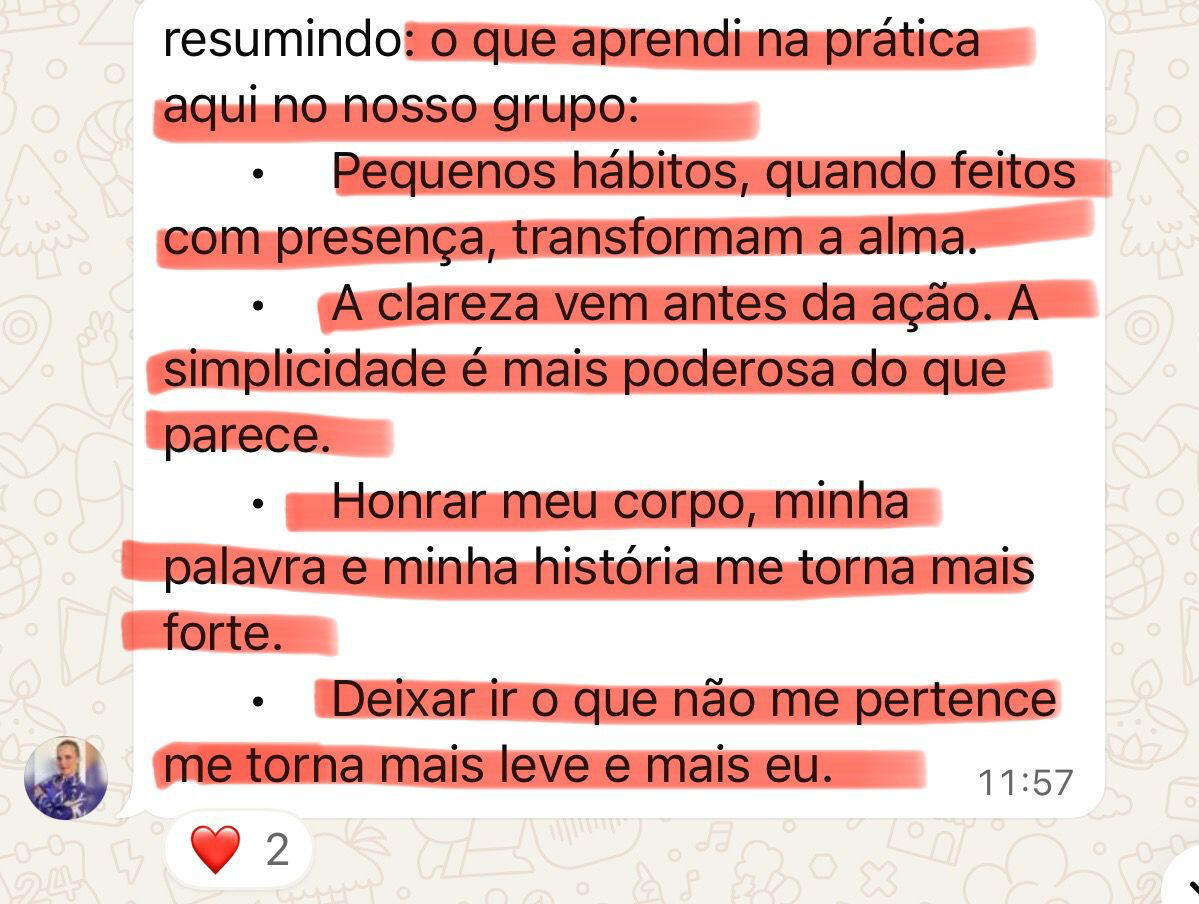Open the heart reactions on the message
1199x904 pixels.
click(x=238, y=850)
